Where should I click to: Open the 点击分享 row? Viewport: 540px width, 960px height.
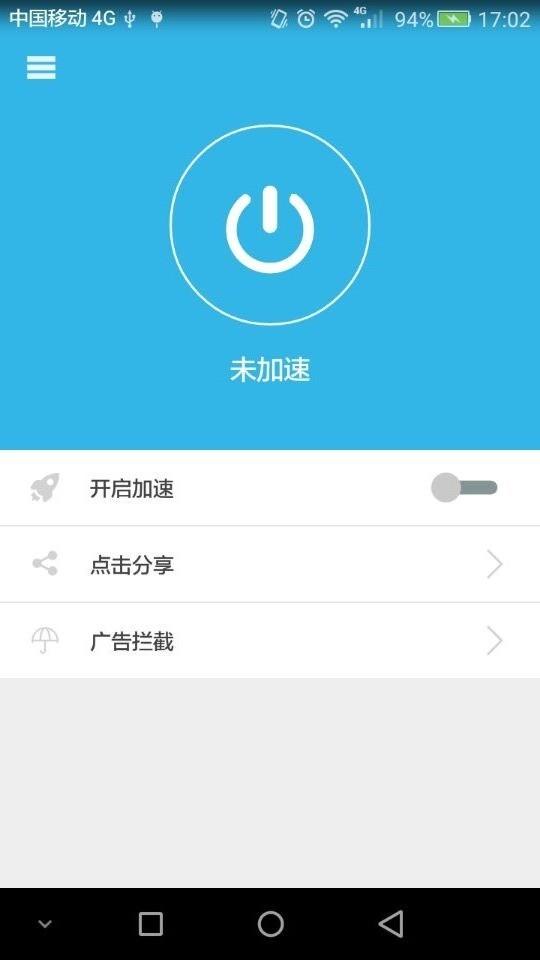click(x=270, y=564)
